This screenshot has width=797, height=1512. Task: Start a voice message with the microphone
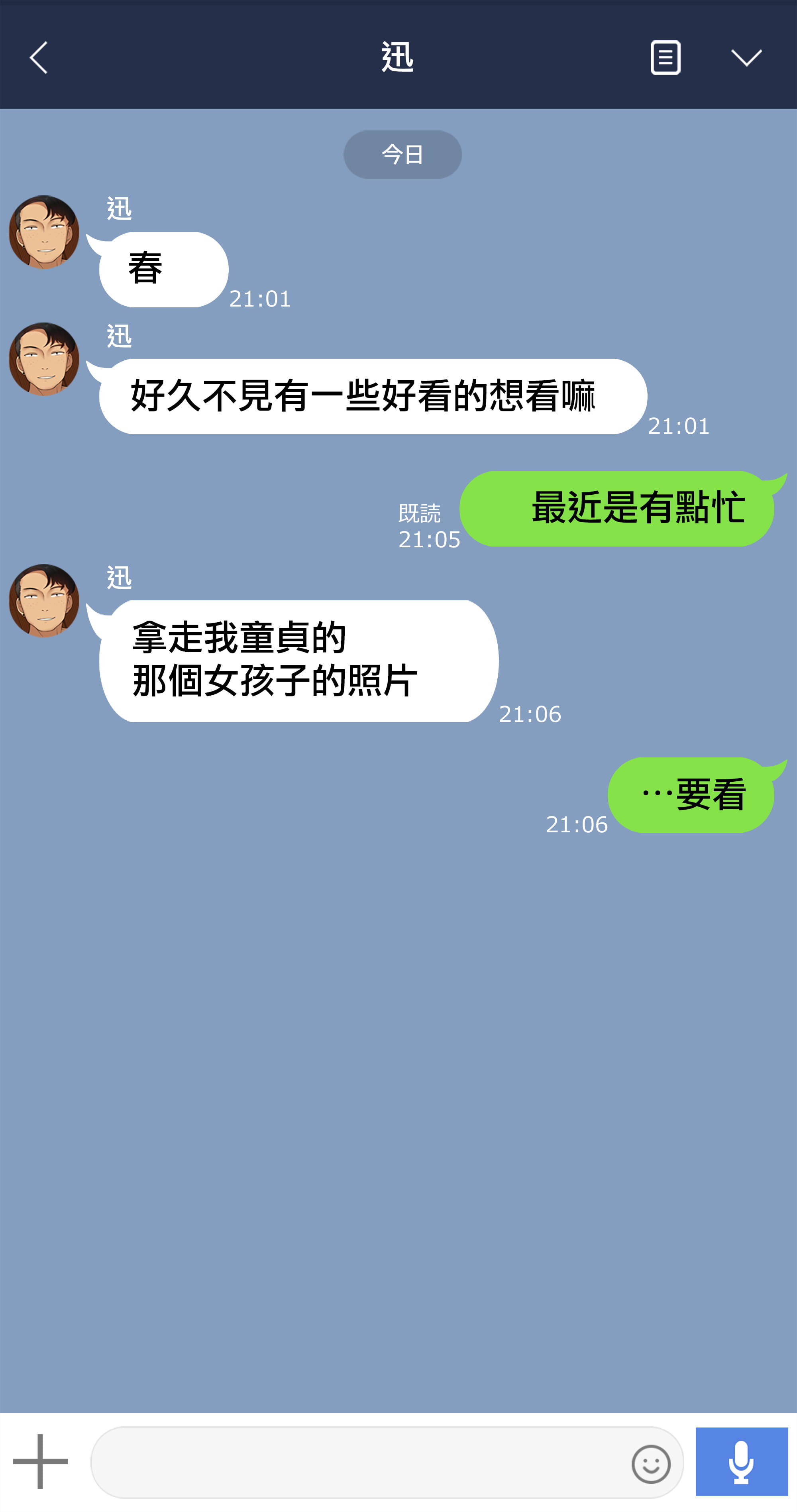pos(741,1461)
